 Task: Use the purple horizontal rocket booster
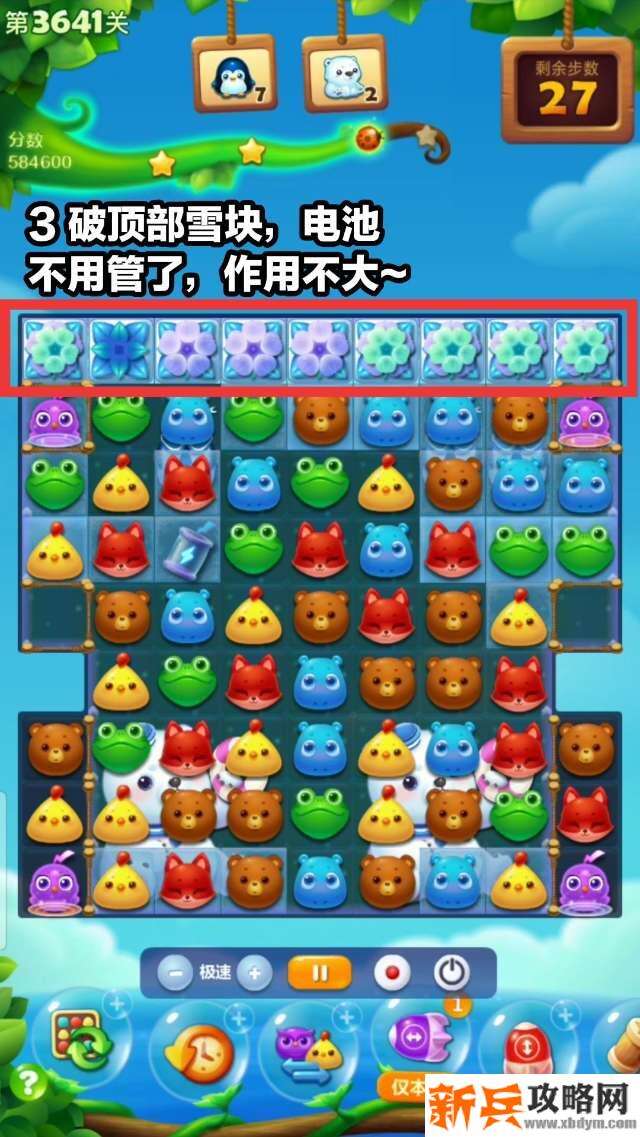(414, 1040)
